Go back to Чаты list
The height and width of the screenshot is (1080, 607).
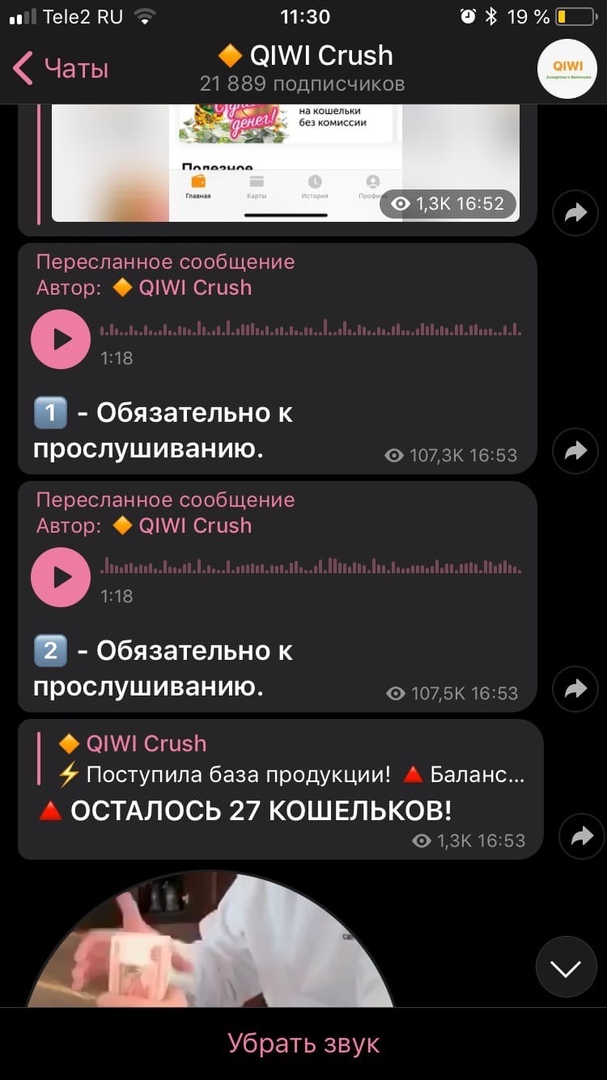(61, 69)
